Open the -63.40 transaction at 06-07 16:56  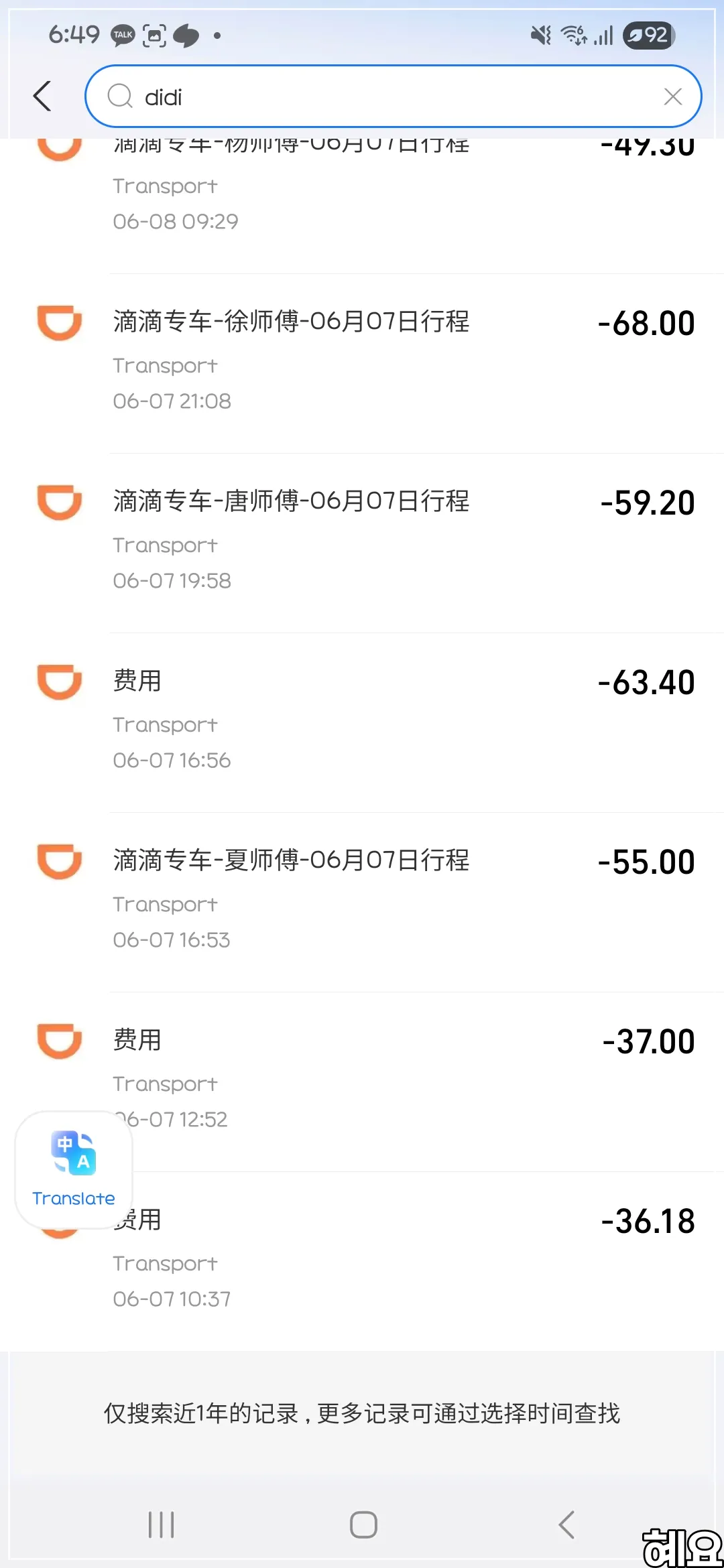362,722
